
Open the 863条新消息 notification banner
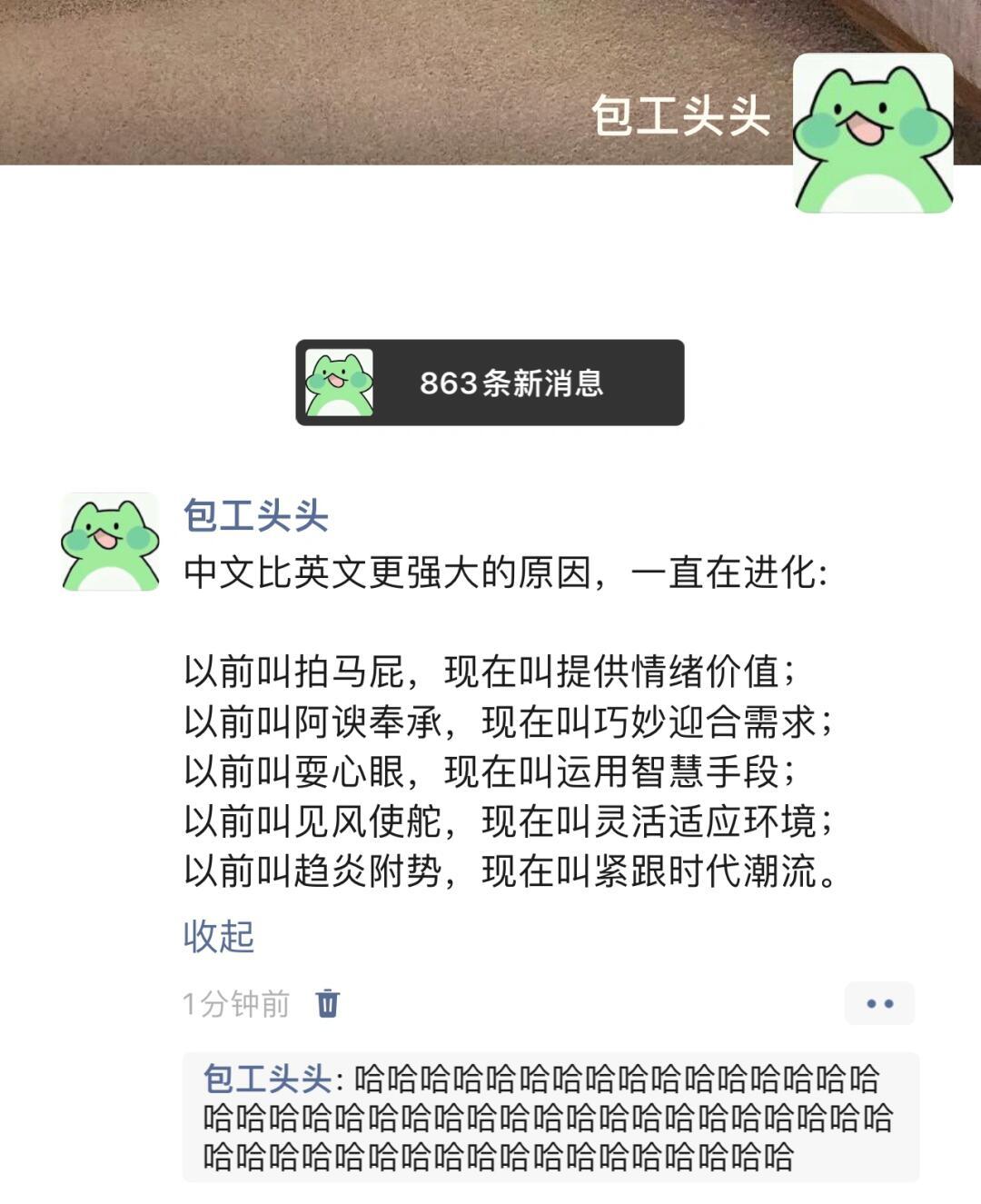point(490,383)
